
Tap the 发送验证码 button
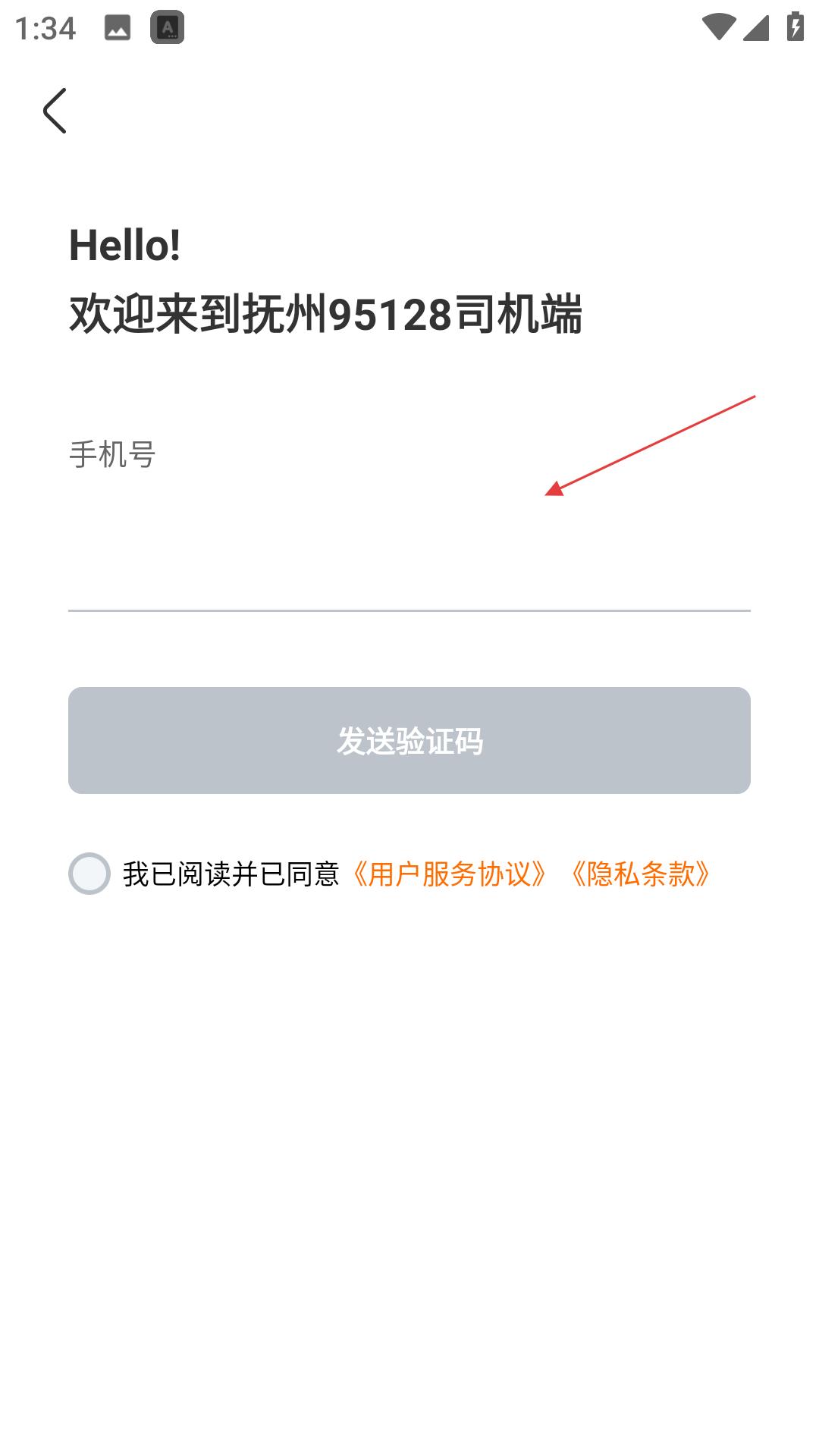[409, 740]
